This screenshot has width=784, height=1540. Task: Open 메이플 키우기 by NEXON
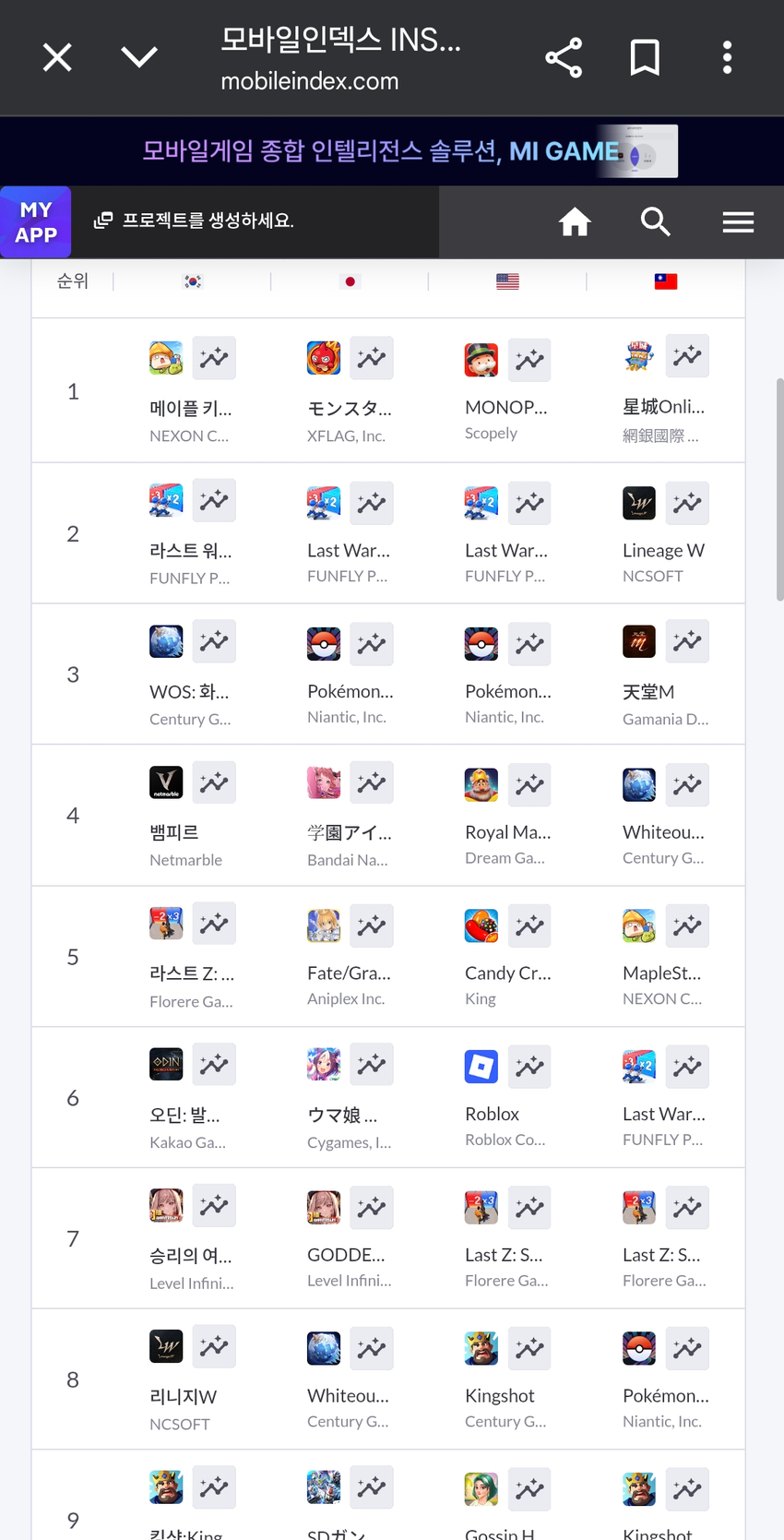[189, 407]
